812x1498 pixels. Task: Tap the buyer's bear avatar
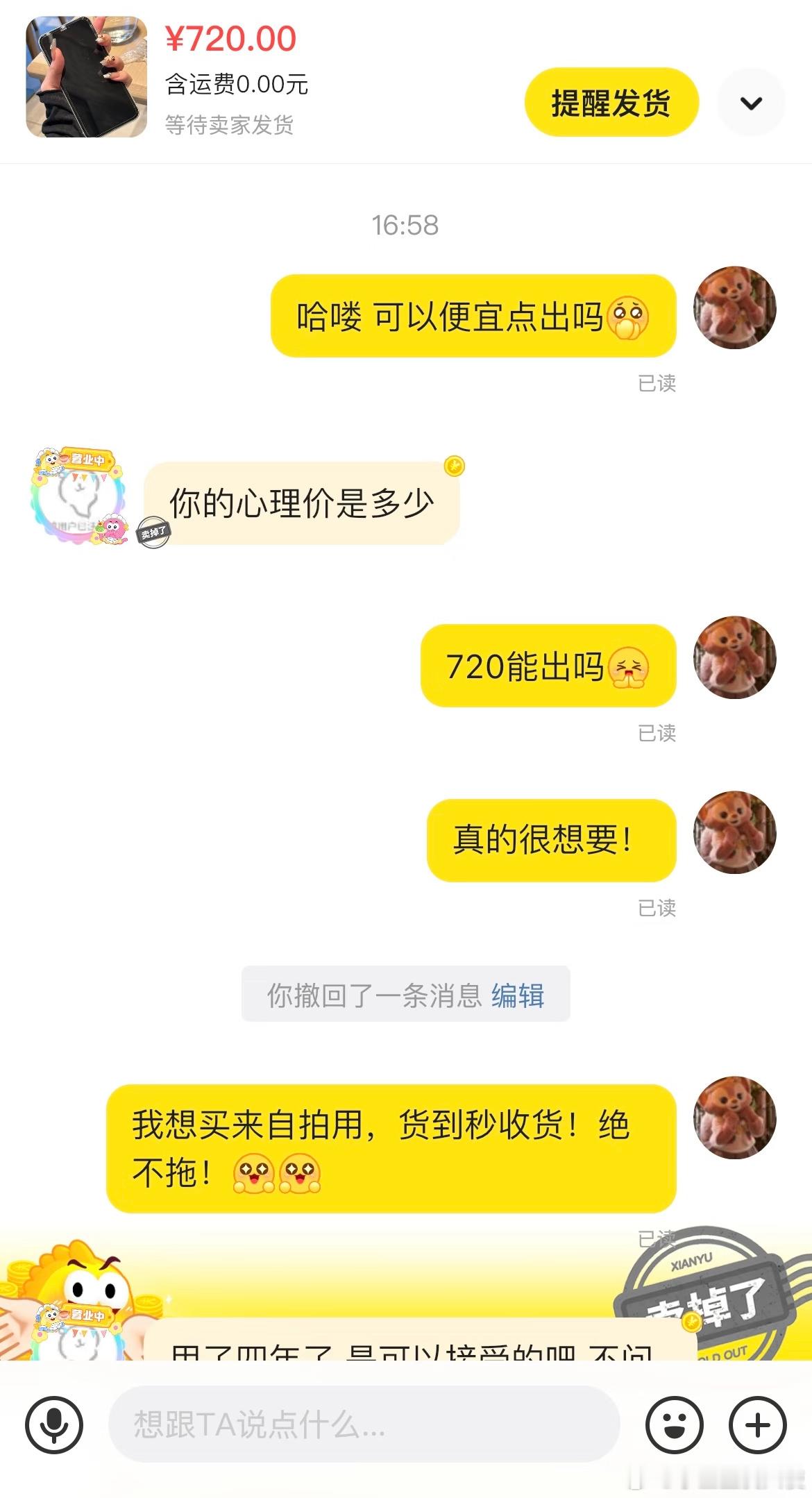click(x=734, y=308)
